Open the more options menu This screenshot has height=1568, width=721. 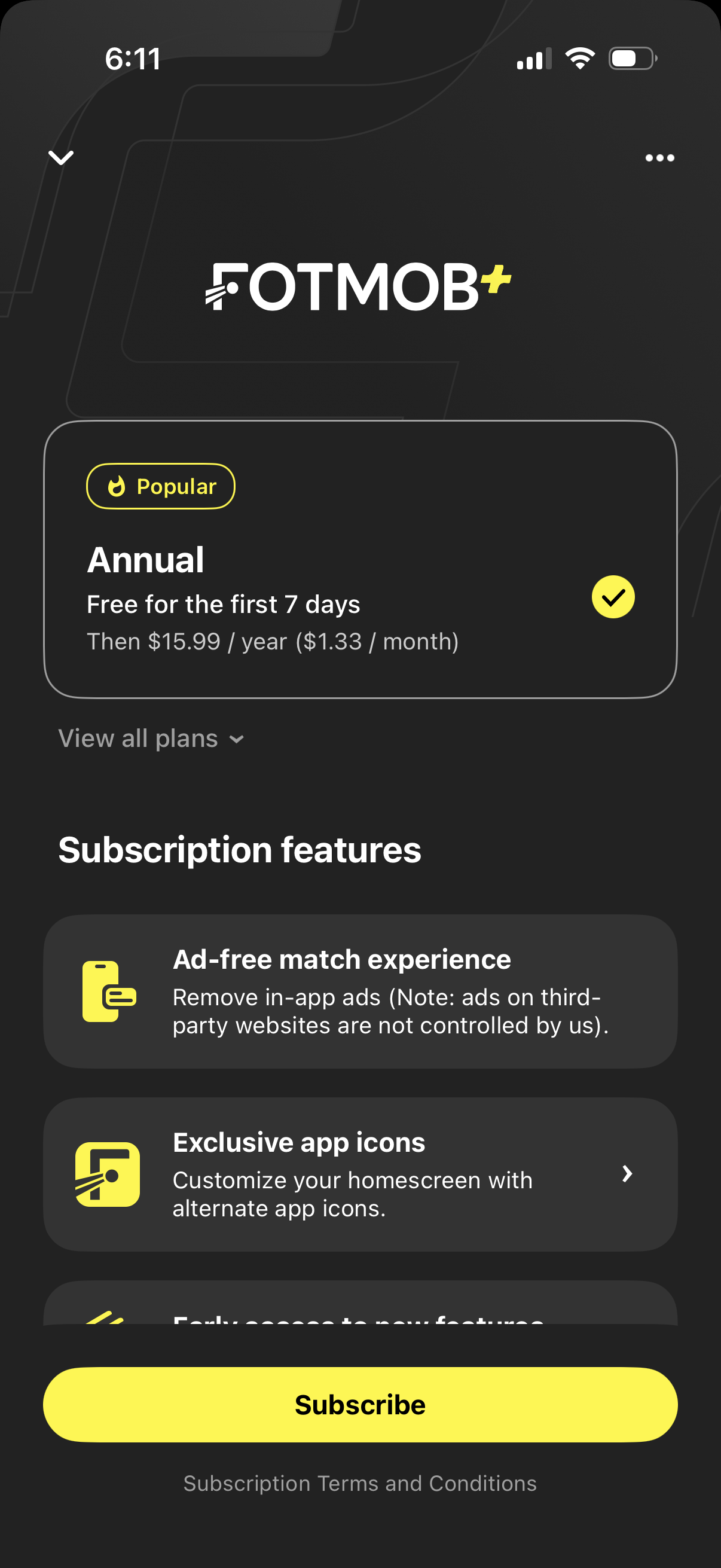(659, 158)
